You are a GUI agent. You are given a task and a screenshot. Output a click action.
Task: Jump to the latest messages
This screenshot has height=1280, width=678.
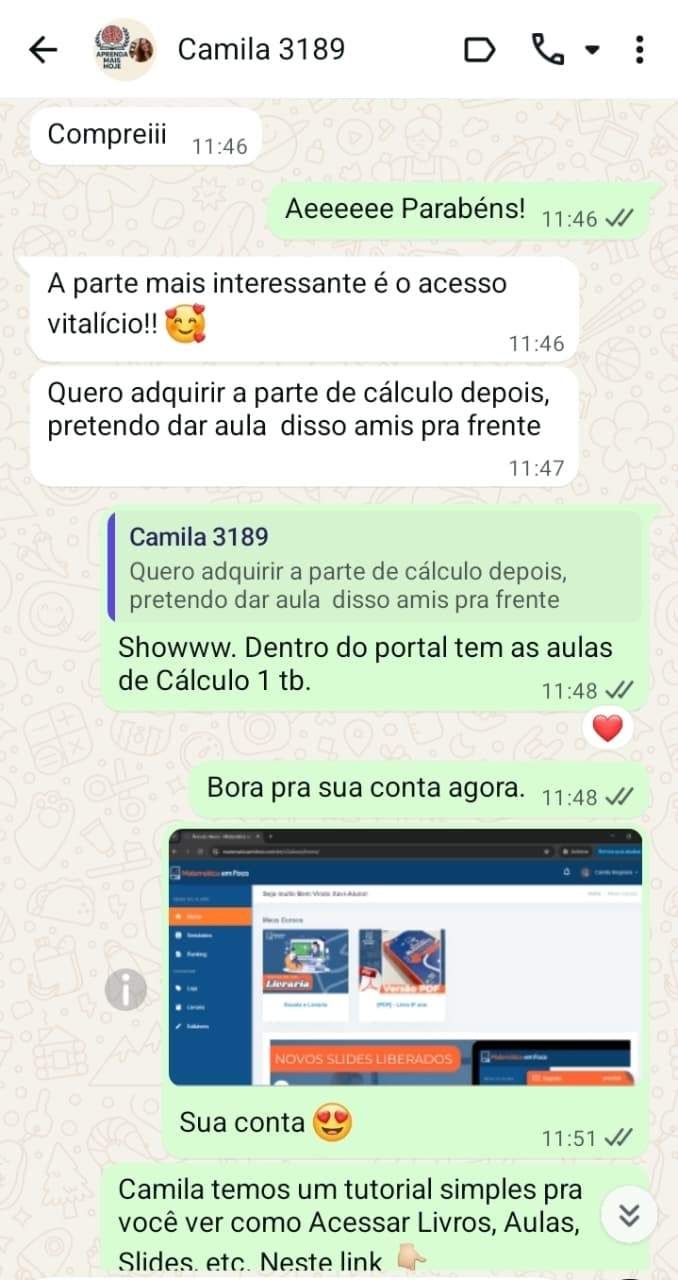click(x=629, y=1215)
